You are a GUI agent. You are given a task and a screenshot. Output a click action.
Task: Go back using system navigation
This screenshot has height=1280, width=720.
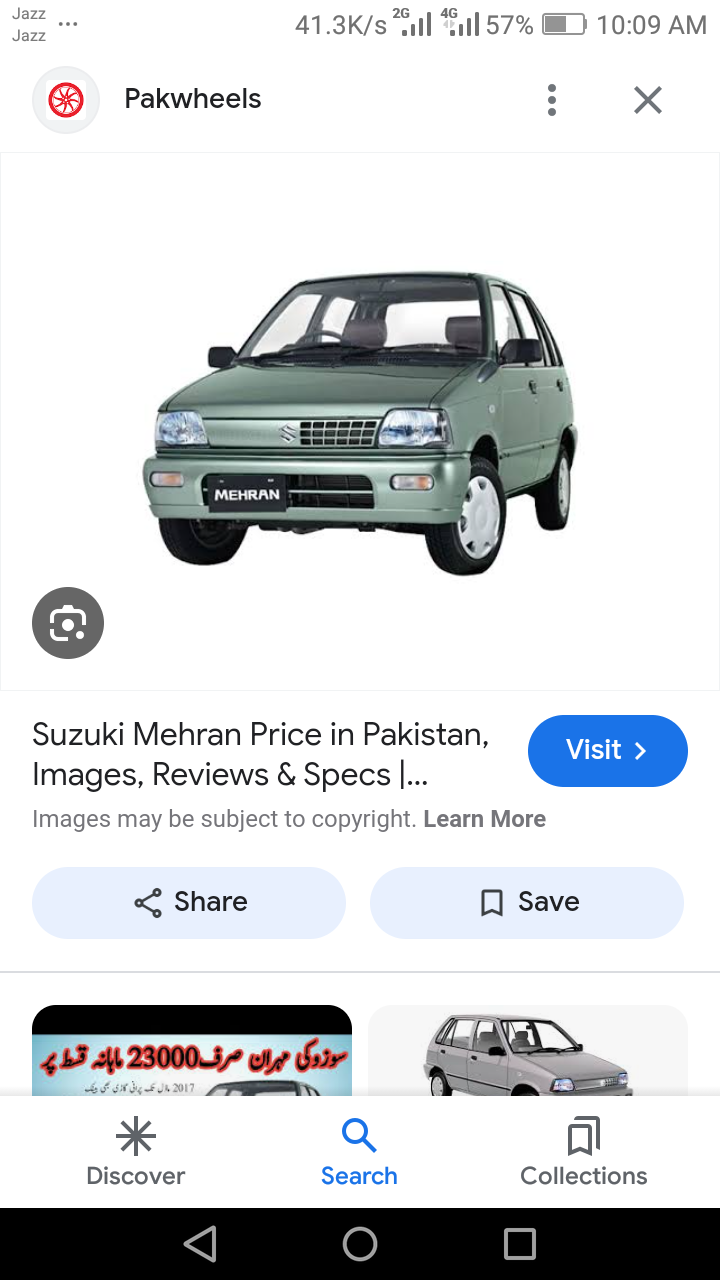(x=200, y=1244)
